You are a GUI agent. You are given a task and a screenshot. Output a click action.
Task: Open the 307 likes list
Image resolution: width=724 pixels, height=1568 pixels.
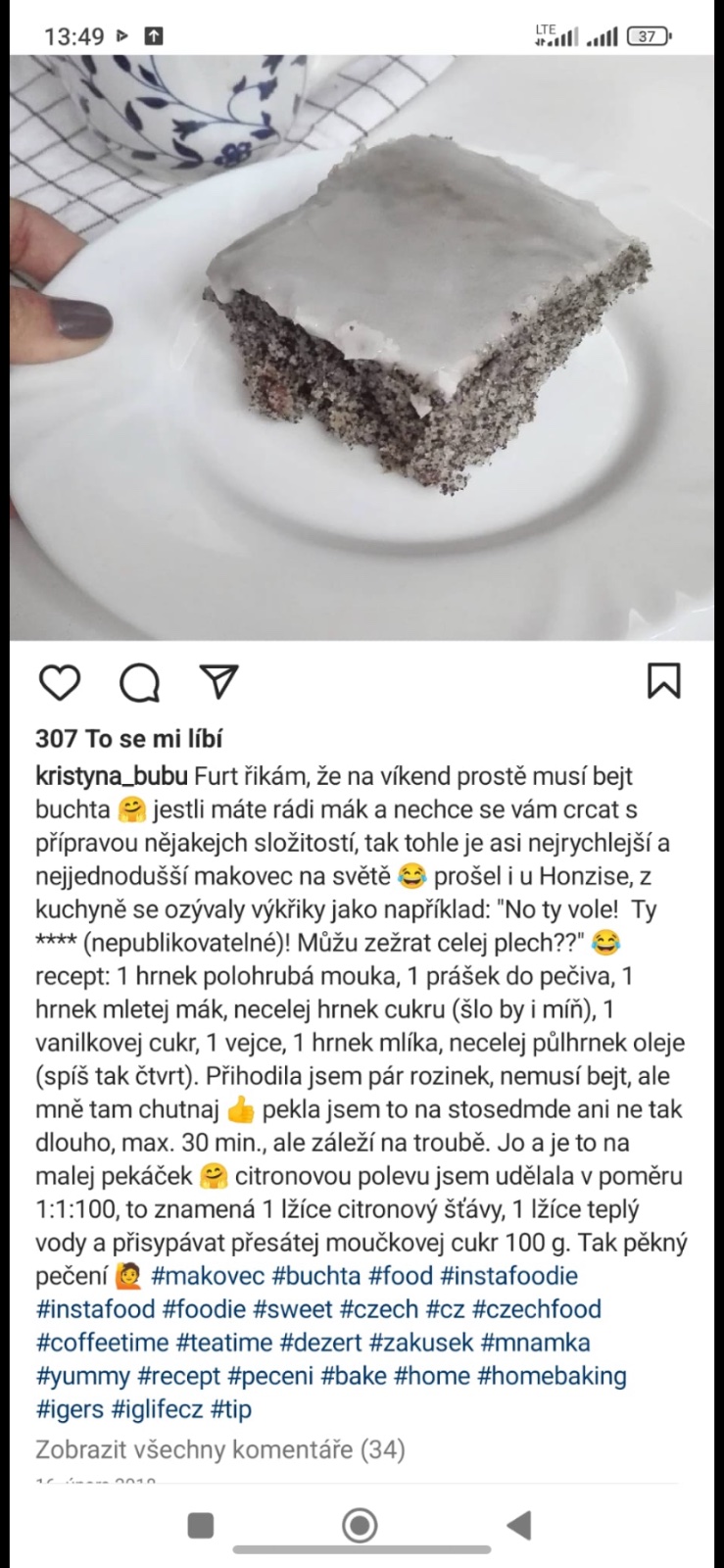point(129,739)
